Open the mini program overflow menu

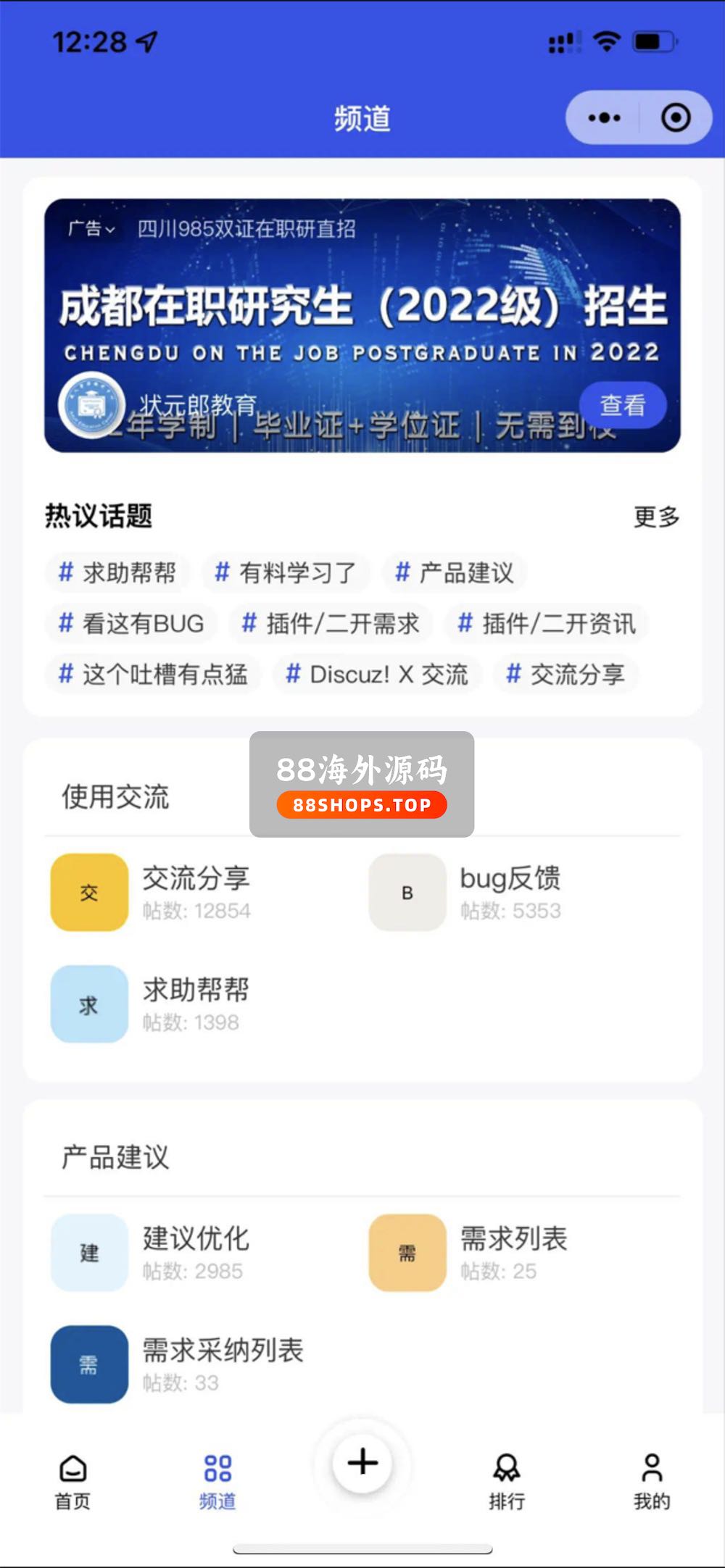(x=604, y=117)
